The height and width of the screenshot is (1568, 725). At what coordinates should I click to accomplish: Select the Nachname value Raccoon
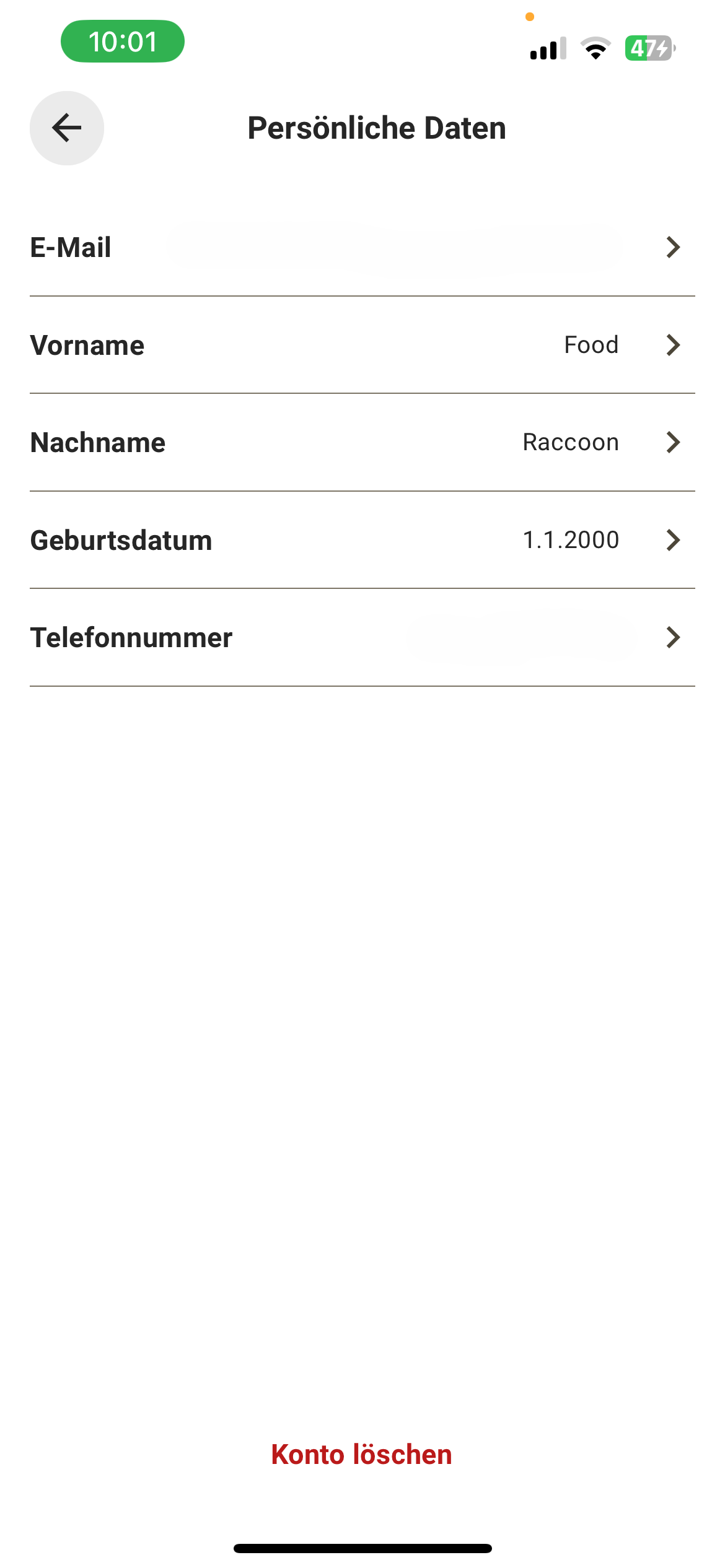click(570, 442)
